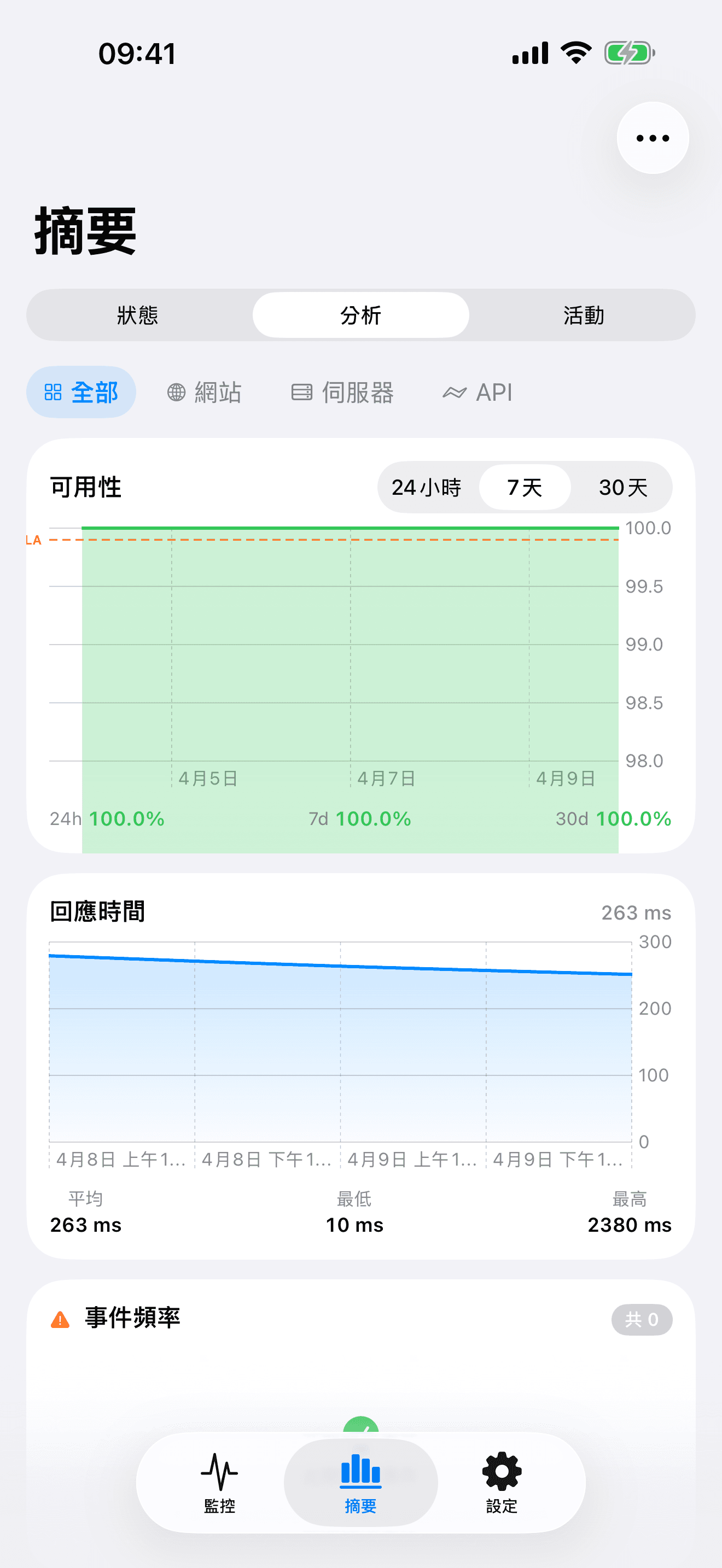Keep 7天 selected in time range

point(525,487)
